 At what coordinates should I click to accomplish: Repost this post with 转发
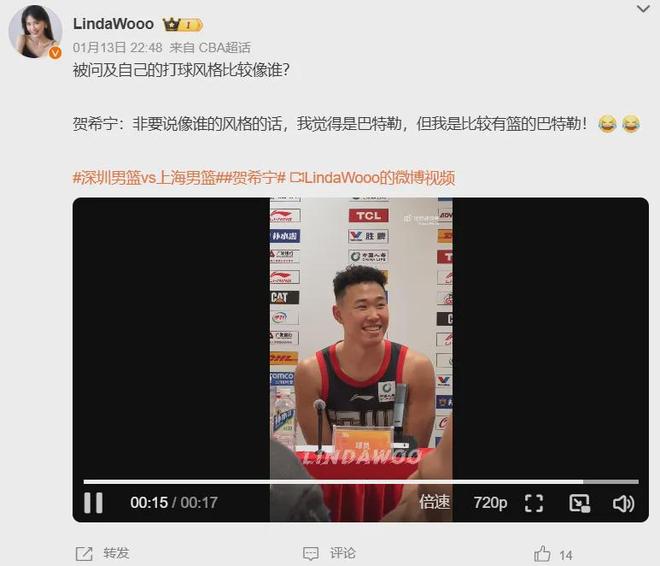(x=104, y=553)
